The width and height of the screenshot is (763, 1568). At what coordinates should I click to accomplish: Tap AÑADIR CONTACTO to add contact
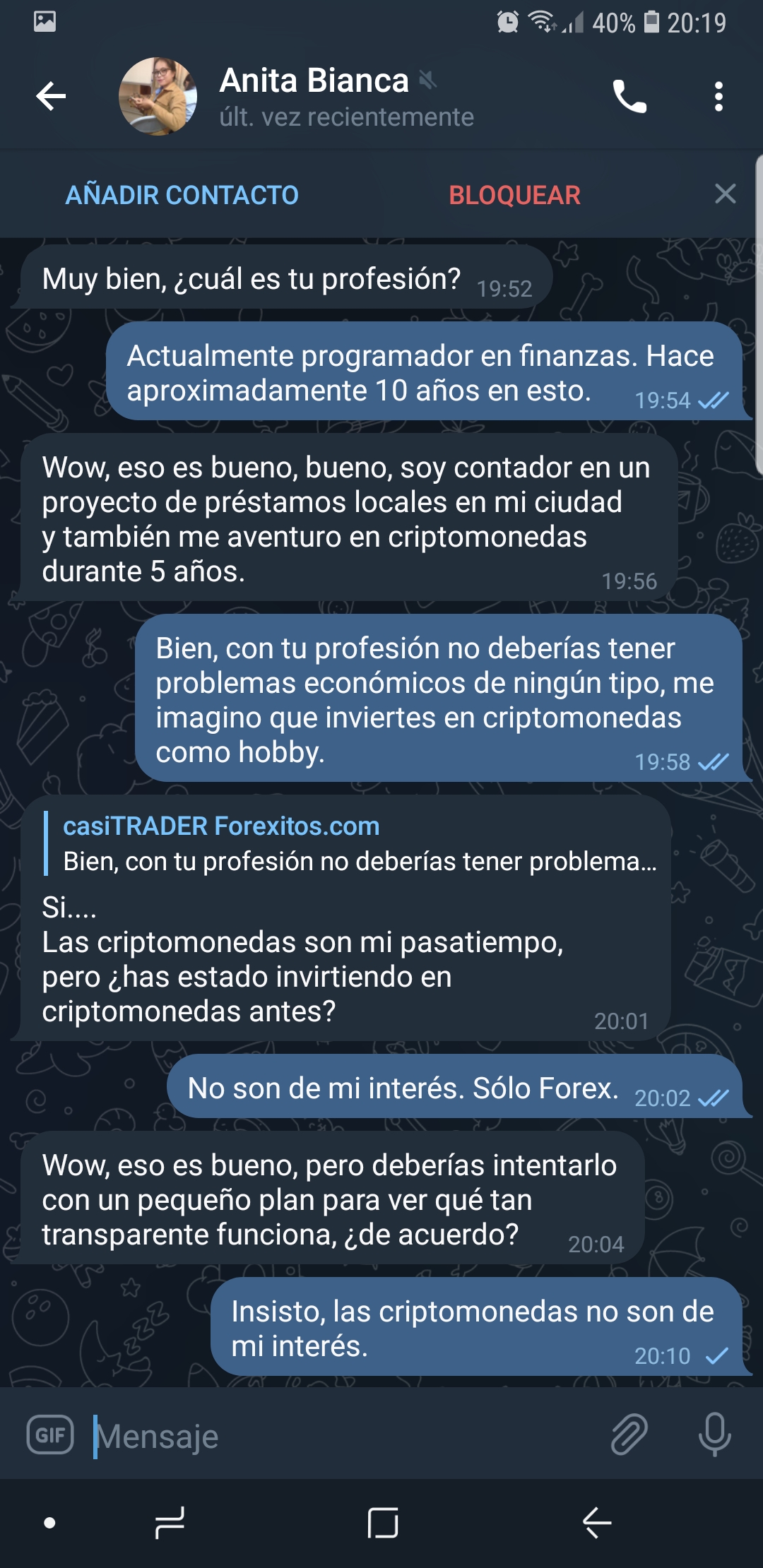(x=182, y=195)
